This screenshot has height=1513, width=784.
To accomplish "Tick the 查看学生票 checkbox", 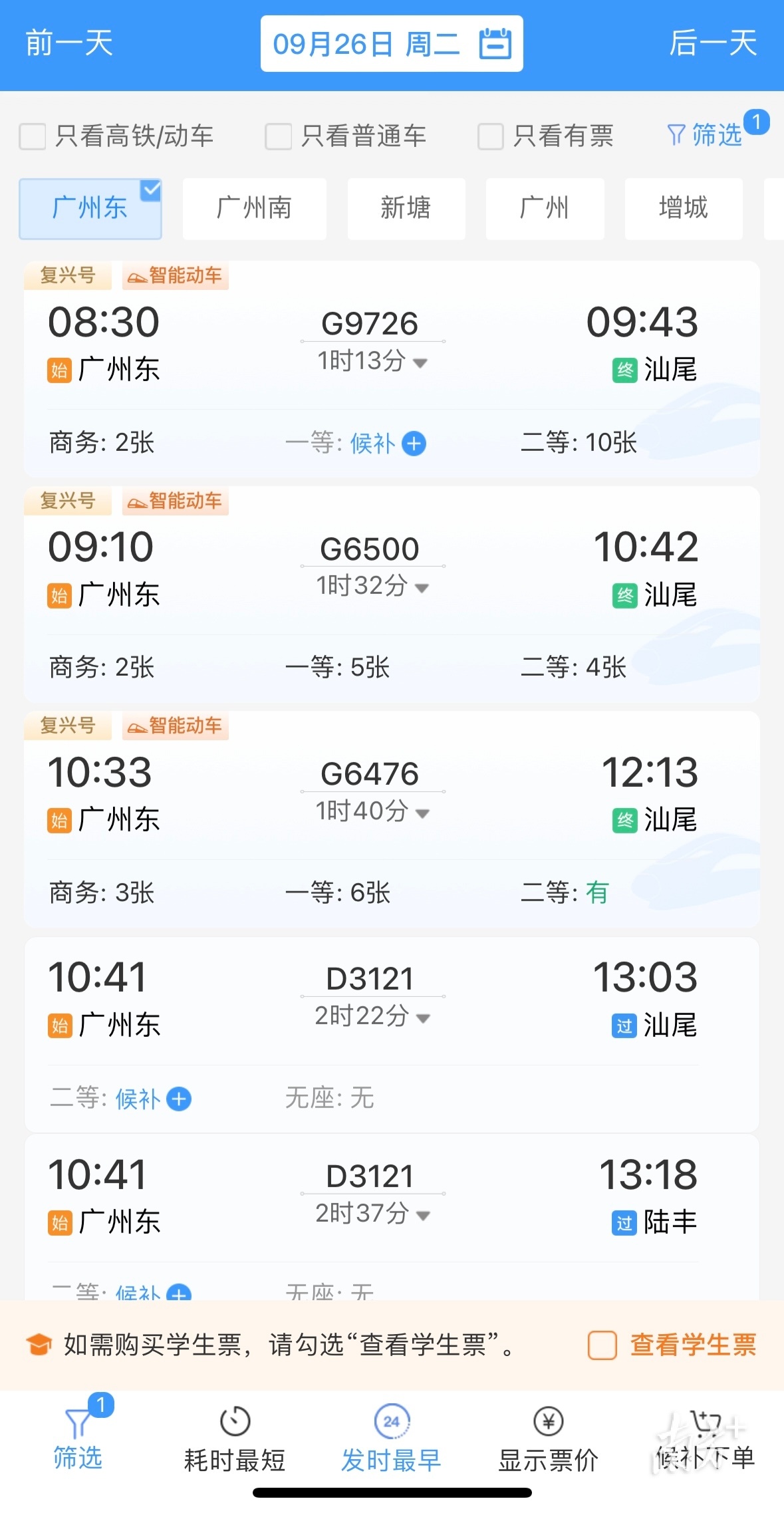I will 602,1345.
